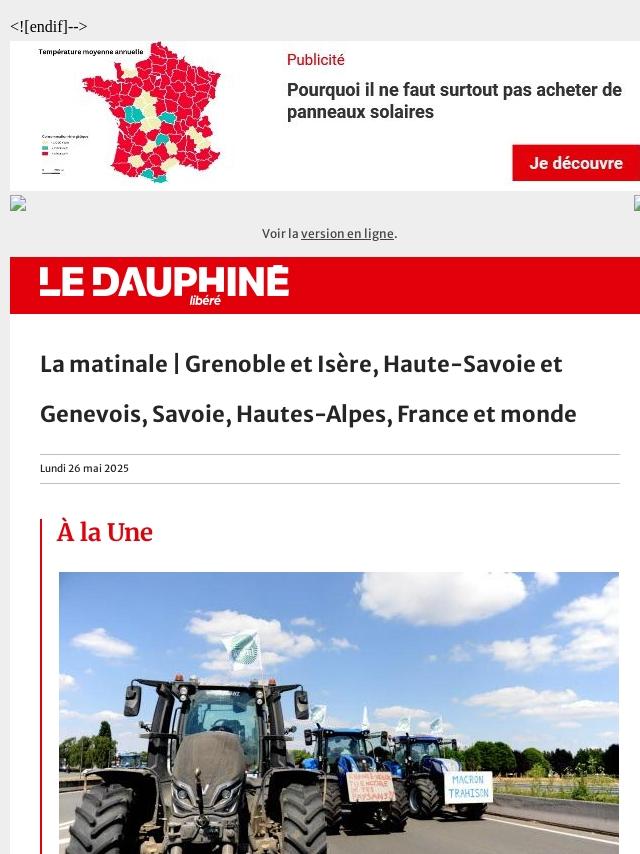This screenshot has width=640, height=854.
Task: Open the 'version en ligne' link
Action: [x=347, y=234]
